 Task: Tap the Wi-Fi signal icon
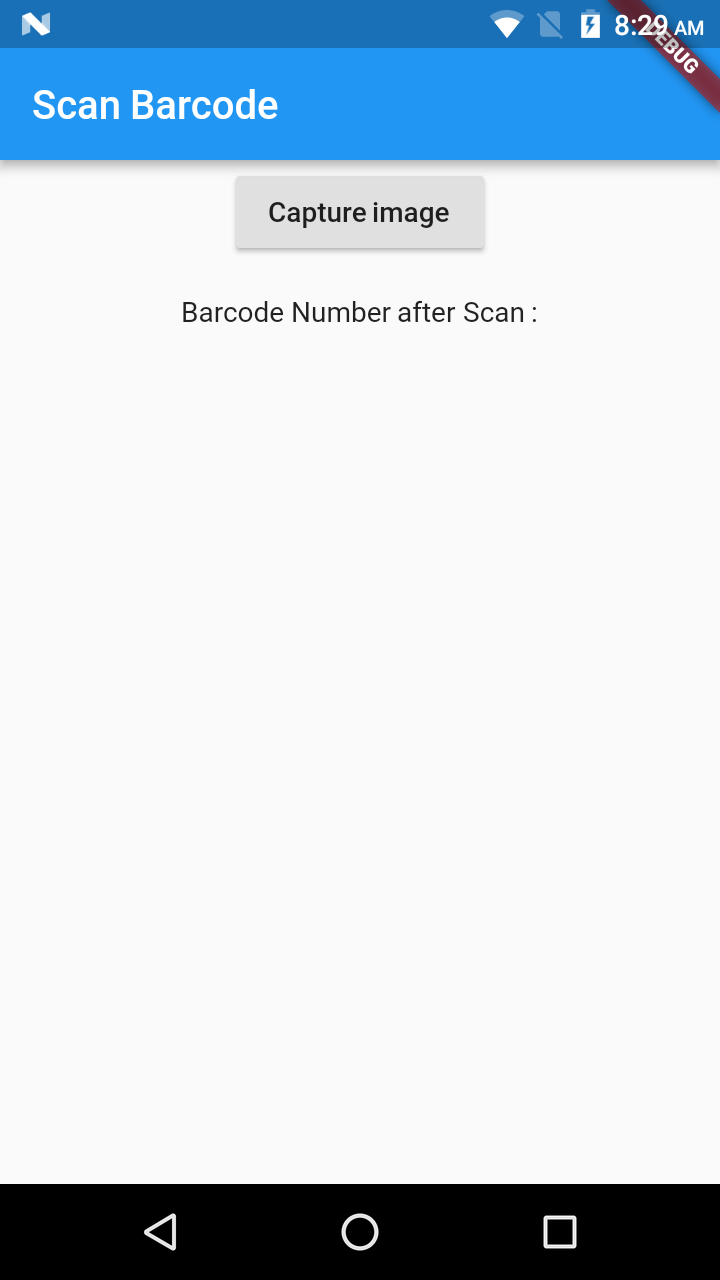pyautogui.click(x=506, y=24)
